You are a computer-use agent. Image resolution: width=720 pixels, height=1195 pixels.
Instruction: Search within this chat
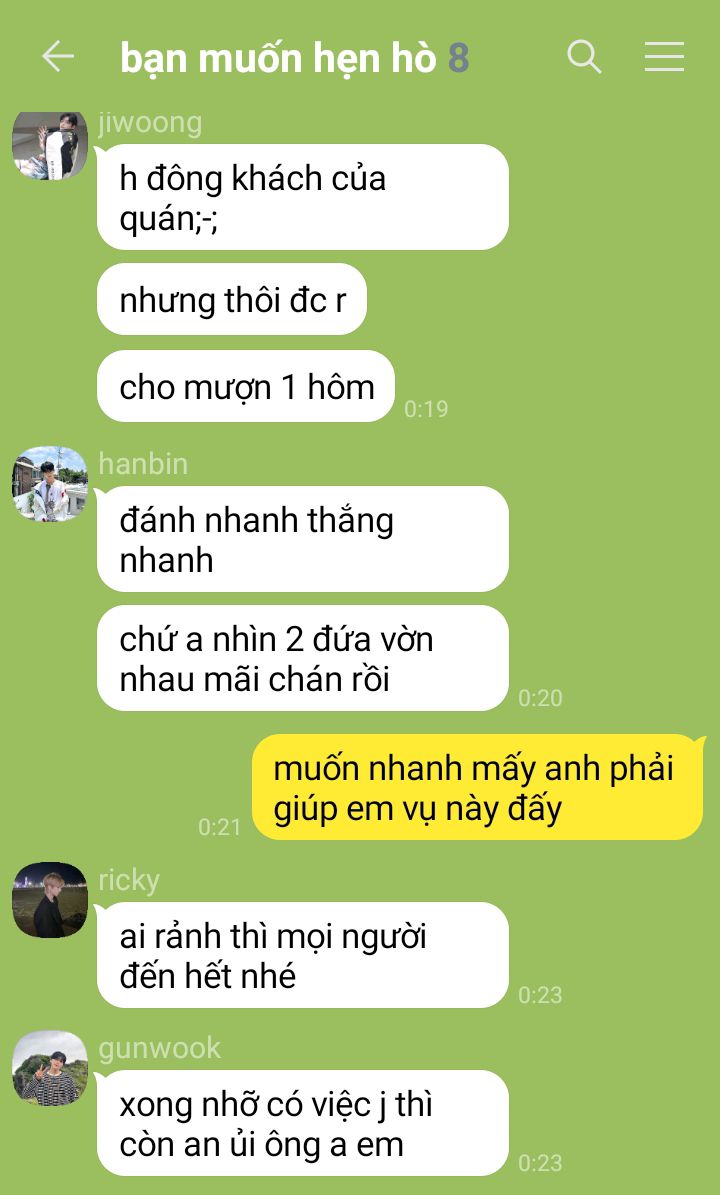click(584, 56)
